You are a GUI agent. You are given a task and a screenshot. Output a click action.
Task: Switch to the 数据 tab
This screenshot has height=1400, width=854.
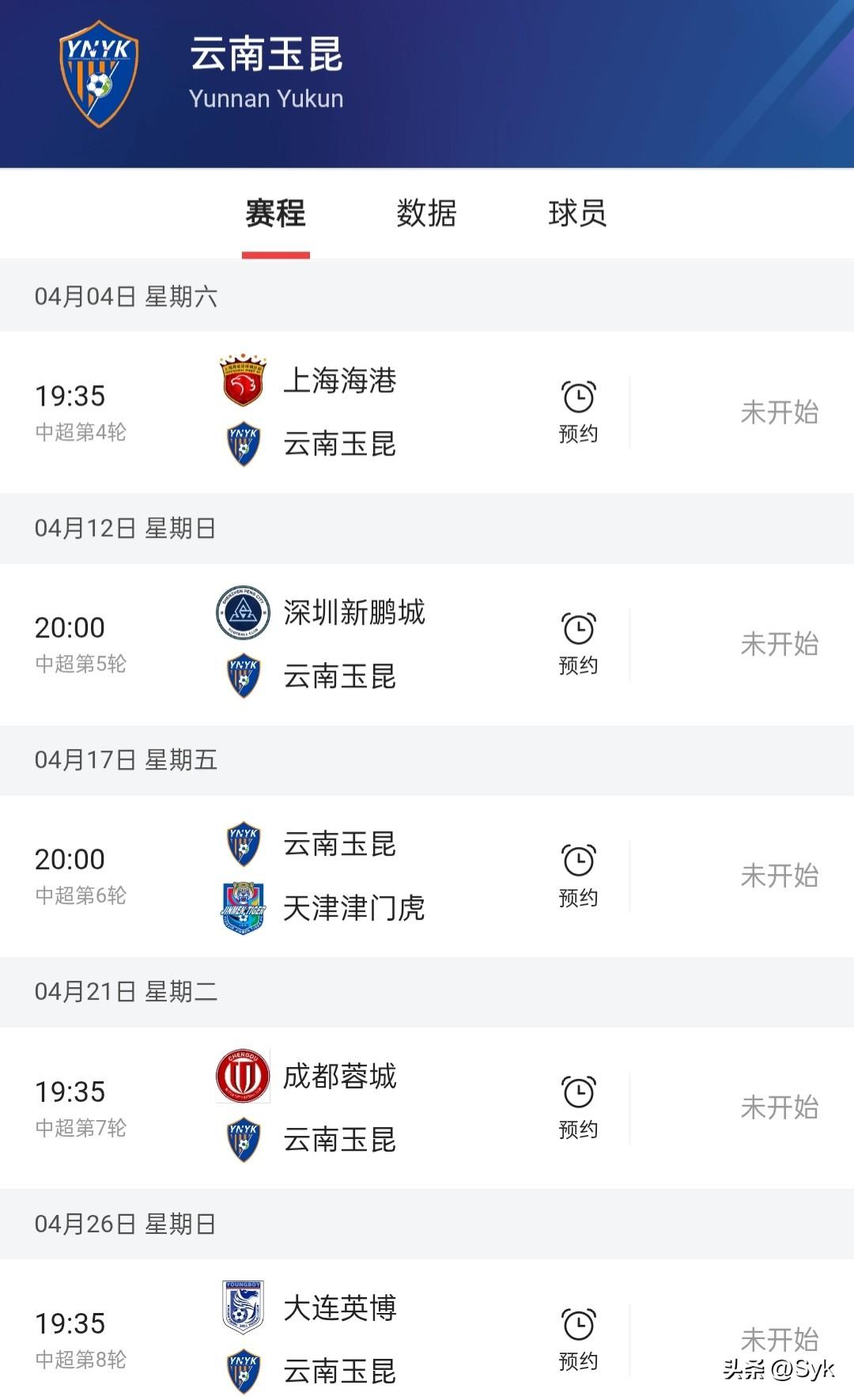(x=426, y=214)
